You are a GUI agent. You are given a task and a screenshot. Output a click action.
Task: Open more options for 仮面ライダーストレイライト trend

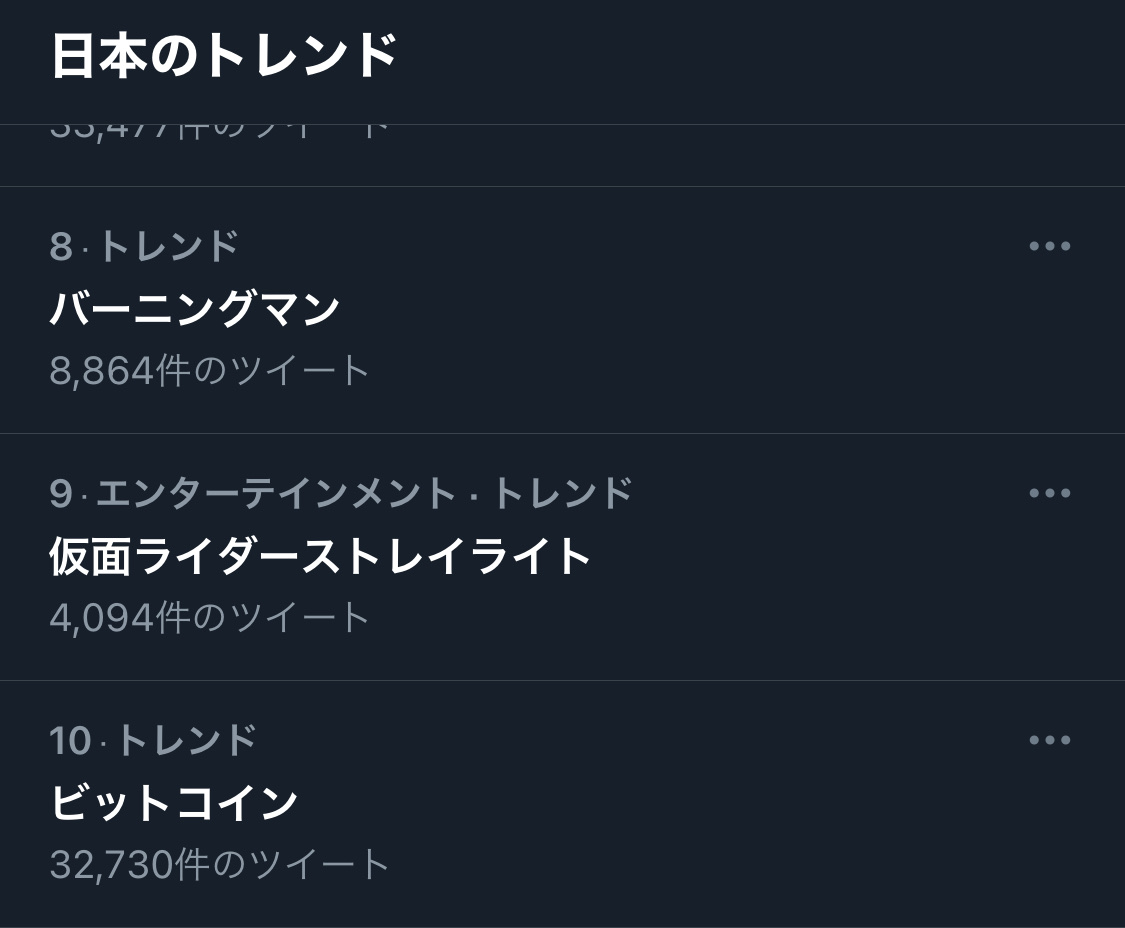(x=1049, y=493)
